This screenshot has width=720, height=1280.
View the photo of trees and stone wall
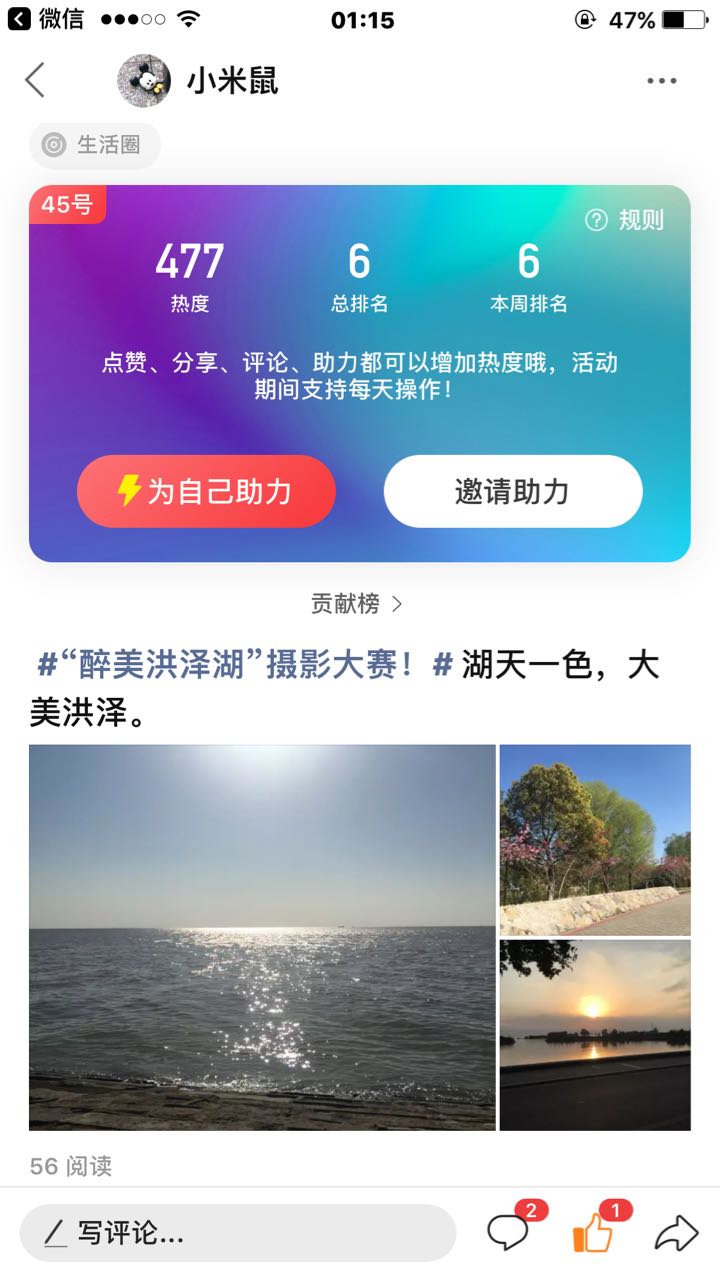[595, 840]
